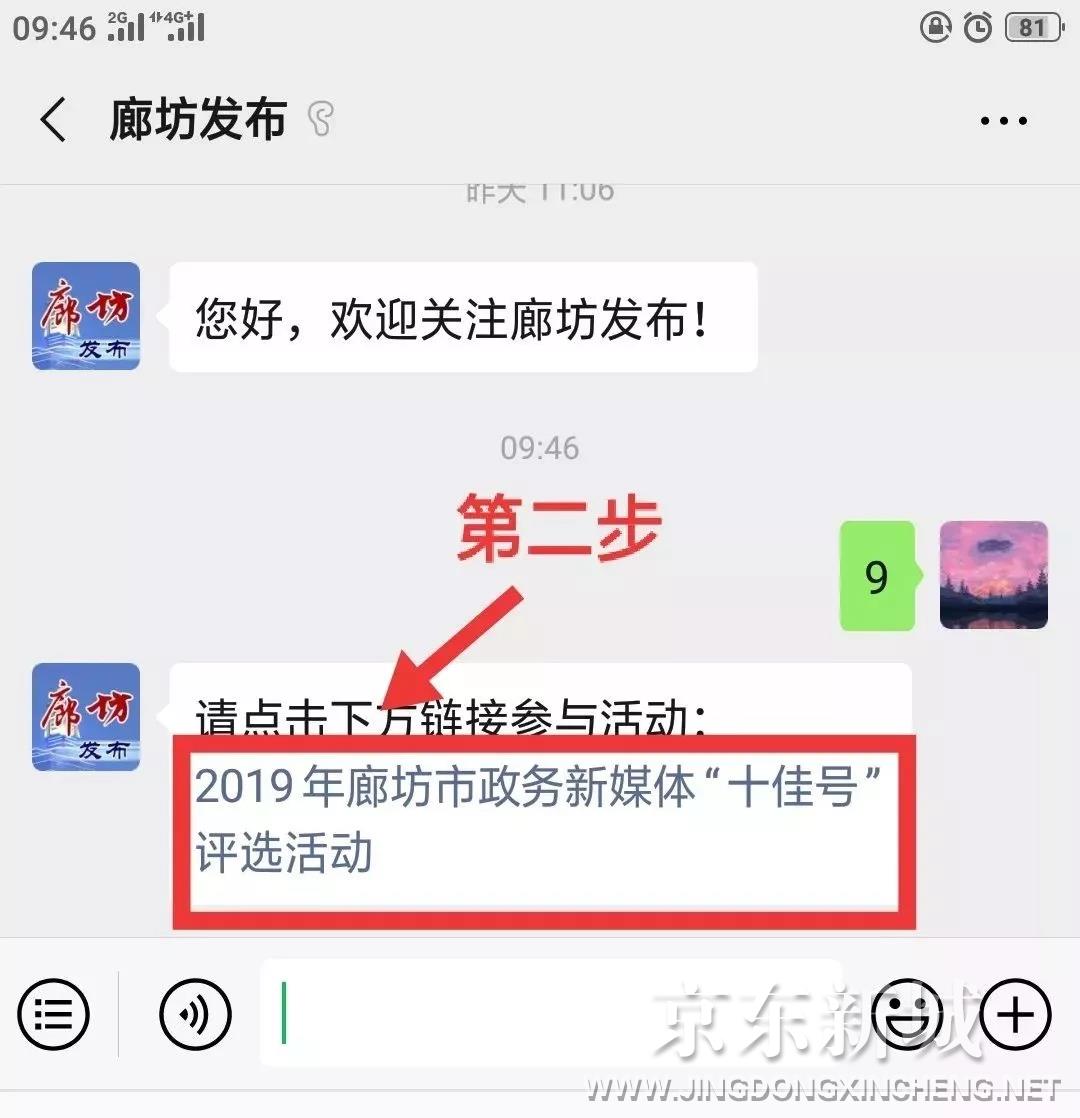Image resolution: width=1080 pixels, height=1118 pixels.
Task: Focus the message text field
Action: pyautogui.click(x=550, y=1012)
